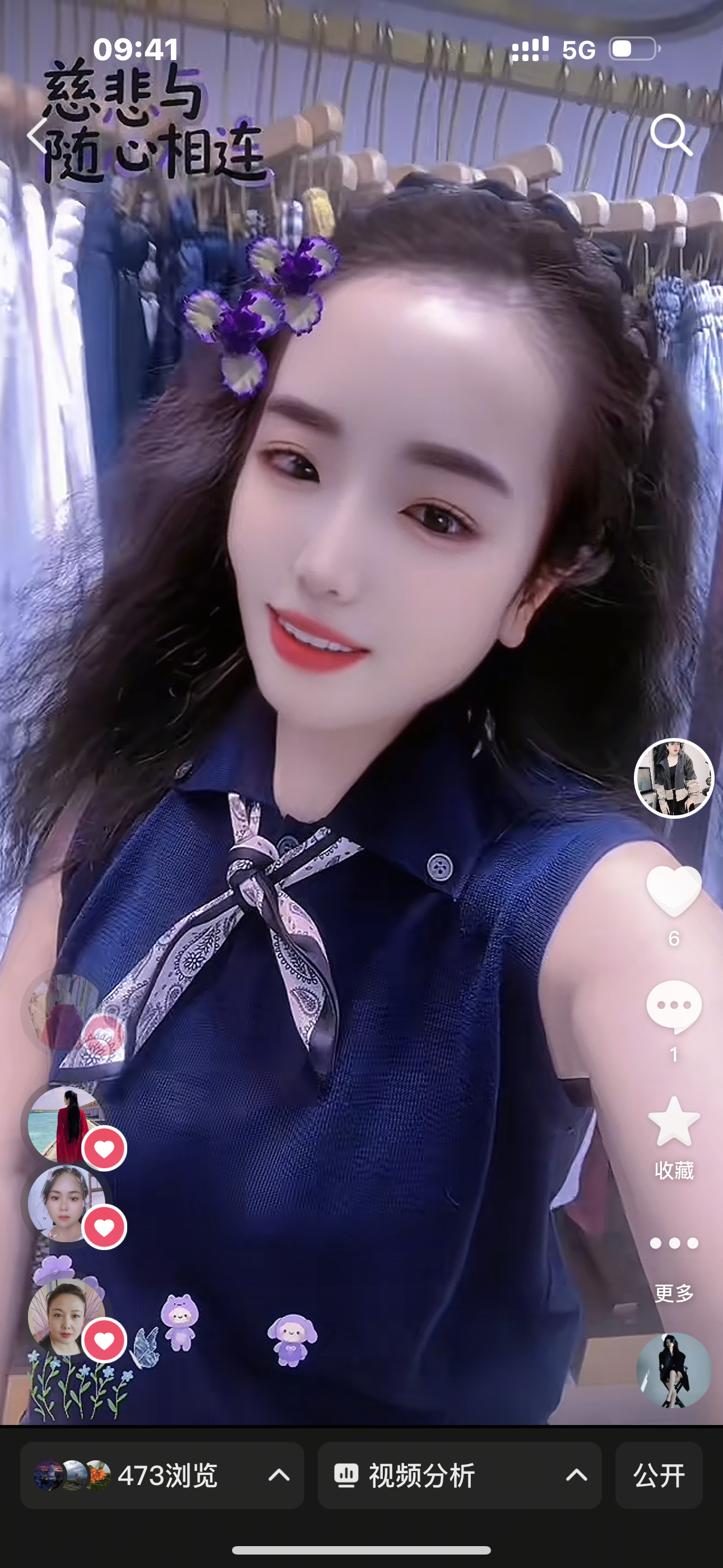Image resolution: width=723 pixels, height=1568 pixels.
Task: Open the spinning music disc
Action: coord(674,1371)
